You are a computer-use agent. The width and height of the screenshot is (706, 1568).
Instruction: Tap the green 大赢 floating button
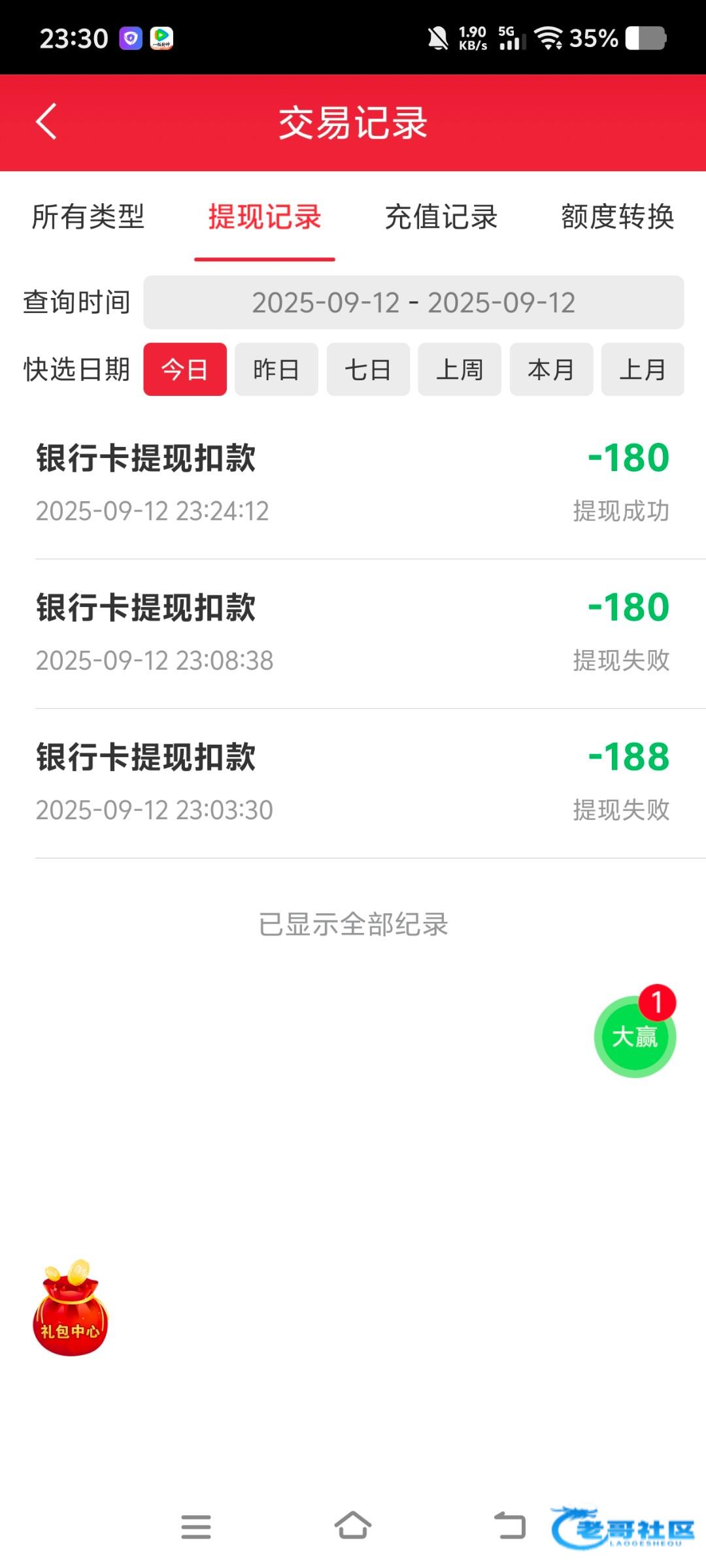(x=634, y=1037)
